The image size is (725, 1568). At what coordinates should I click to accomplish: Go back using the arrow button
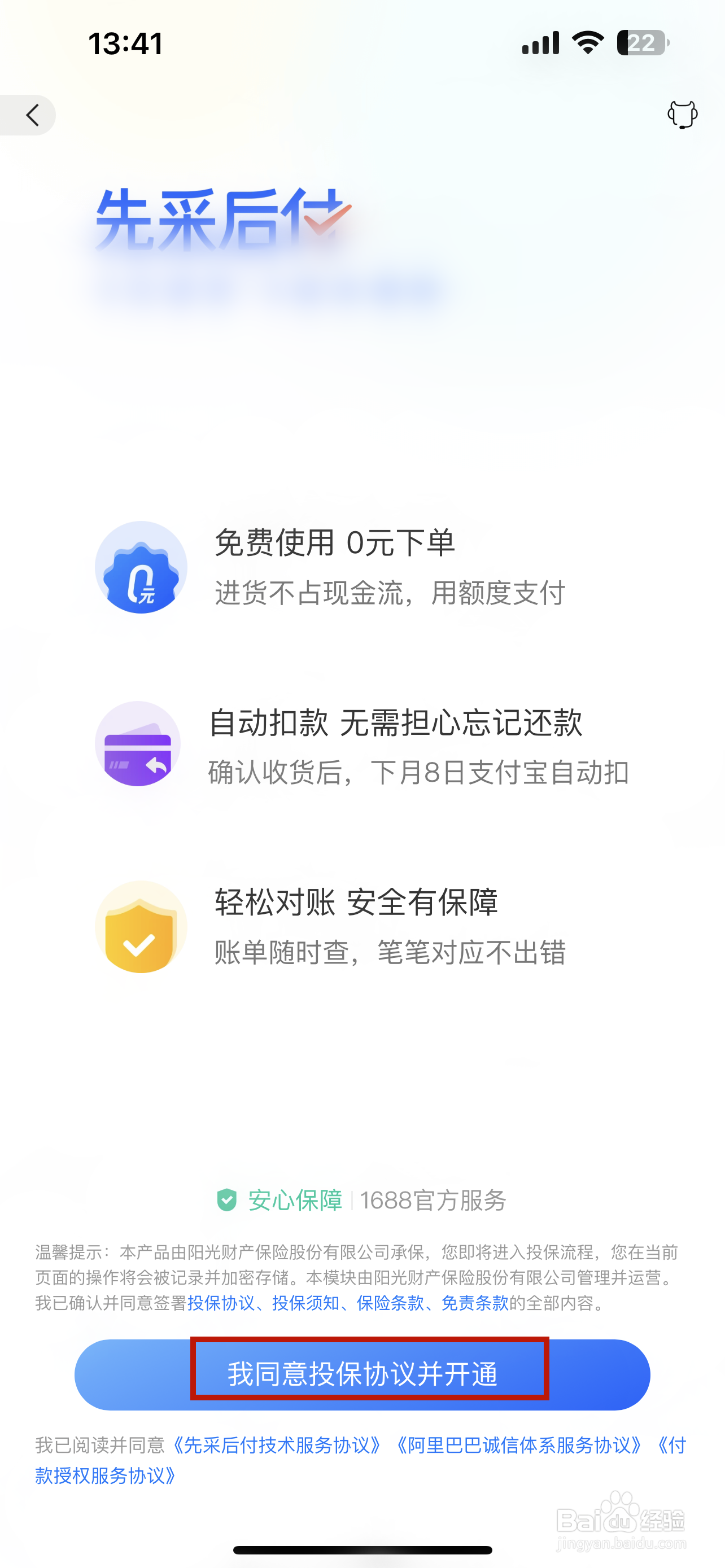30,115
